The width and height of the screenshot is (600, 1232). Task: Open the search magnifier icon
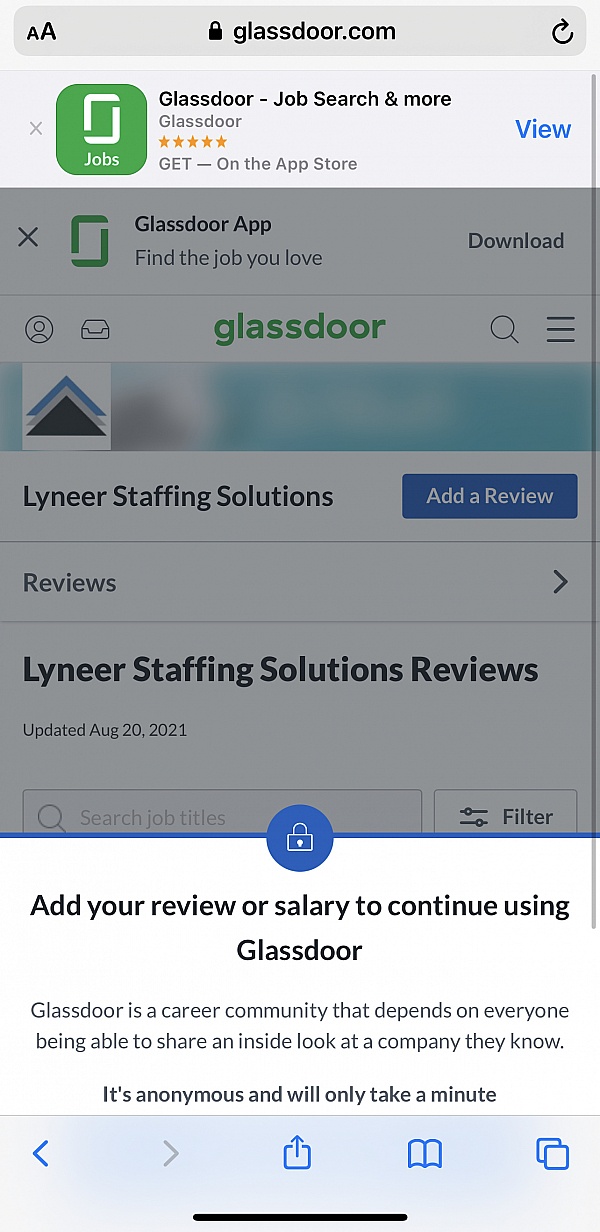(x=504, y=329)
